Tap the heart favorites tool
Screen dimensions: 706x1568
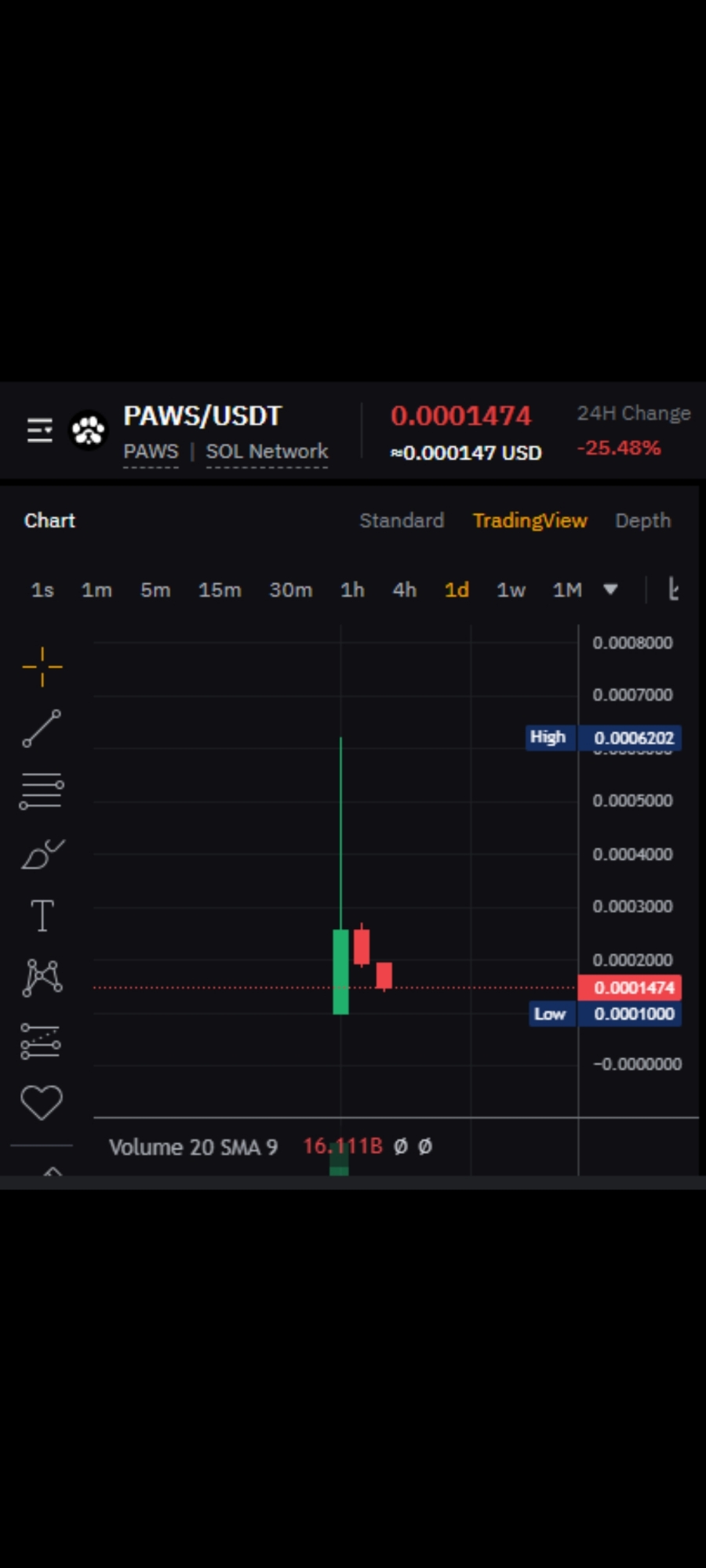point(42,1102)
